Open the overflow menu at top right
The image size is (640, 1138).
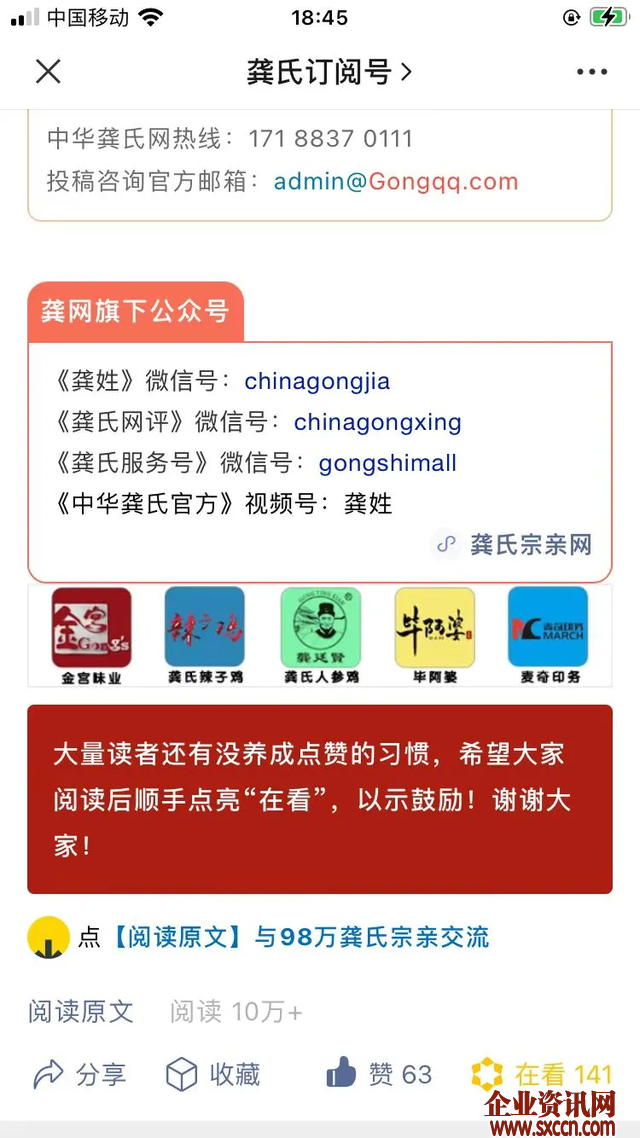click(x=591, y=72)
